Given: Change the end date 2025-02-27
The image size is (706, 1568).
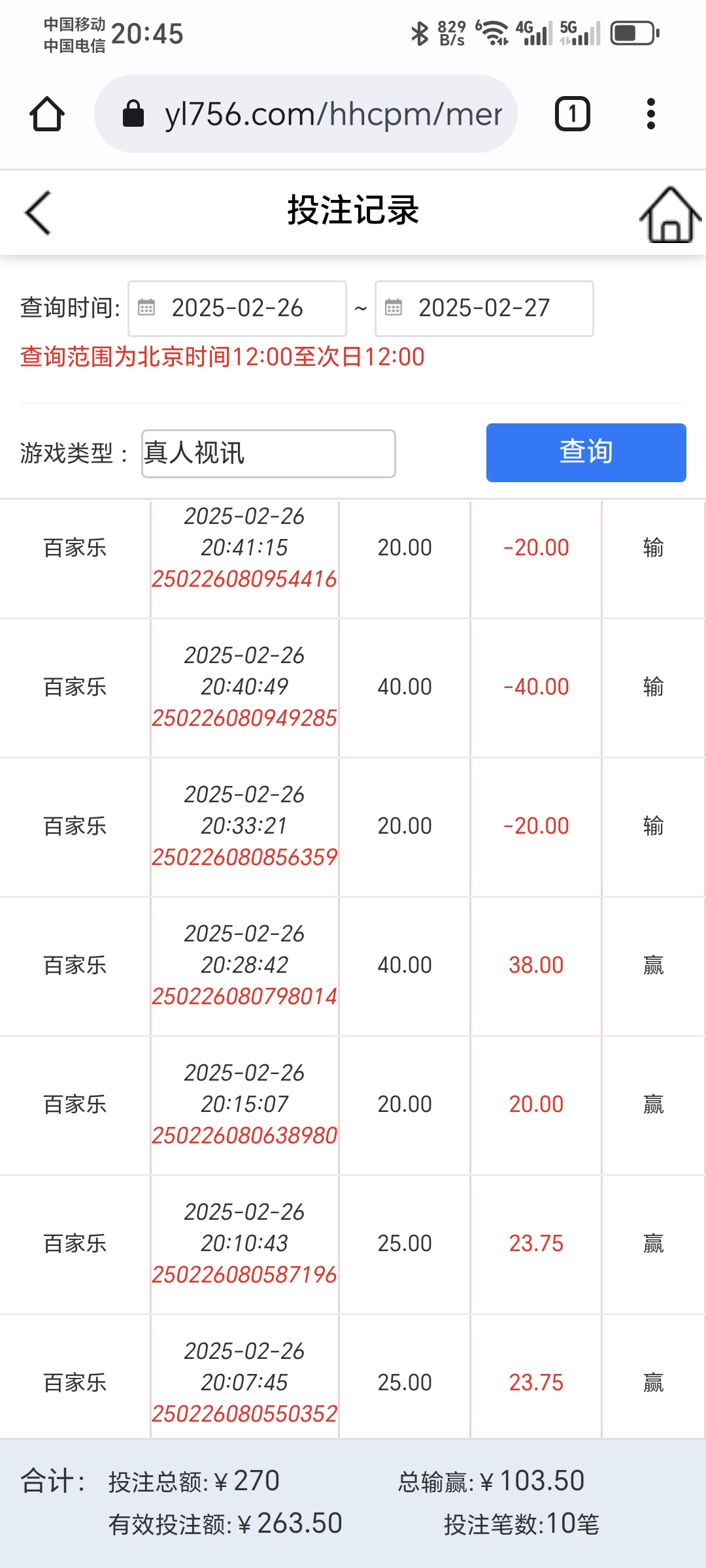Looking at the screenshot, I should pyautogui.click(x=485, y=308).
